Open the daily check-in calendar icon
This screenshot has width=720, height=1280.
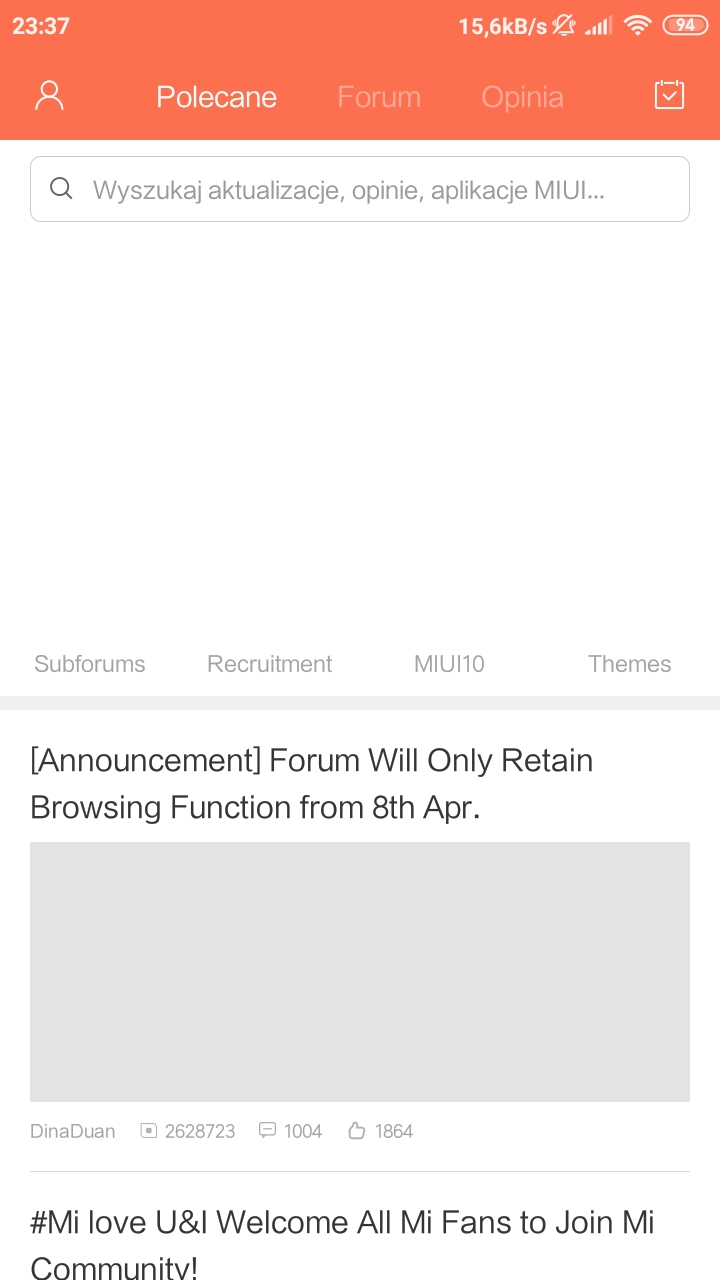click(669, 95)
